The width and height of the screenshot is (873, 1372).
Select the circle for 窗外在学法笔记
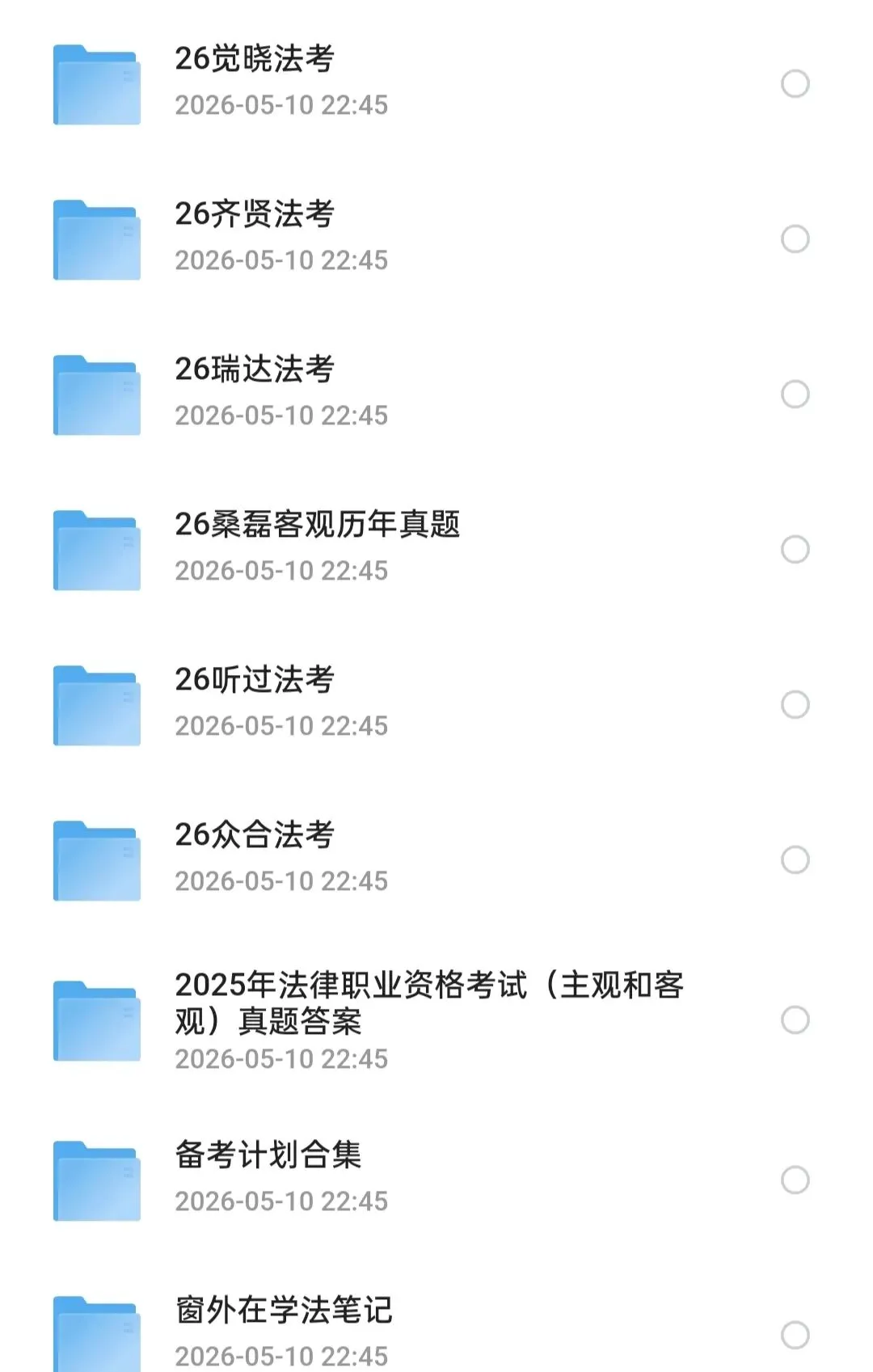pos(795,1335)
